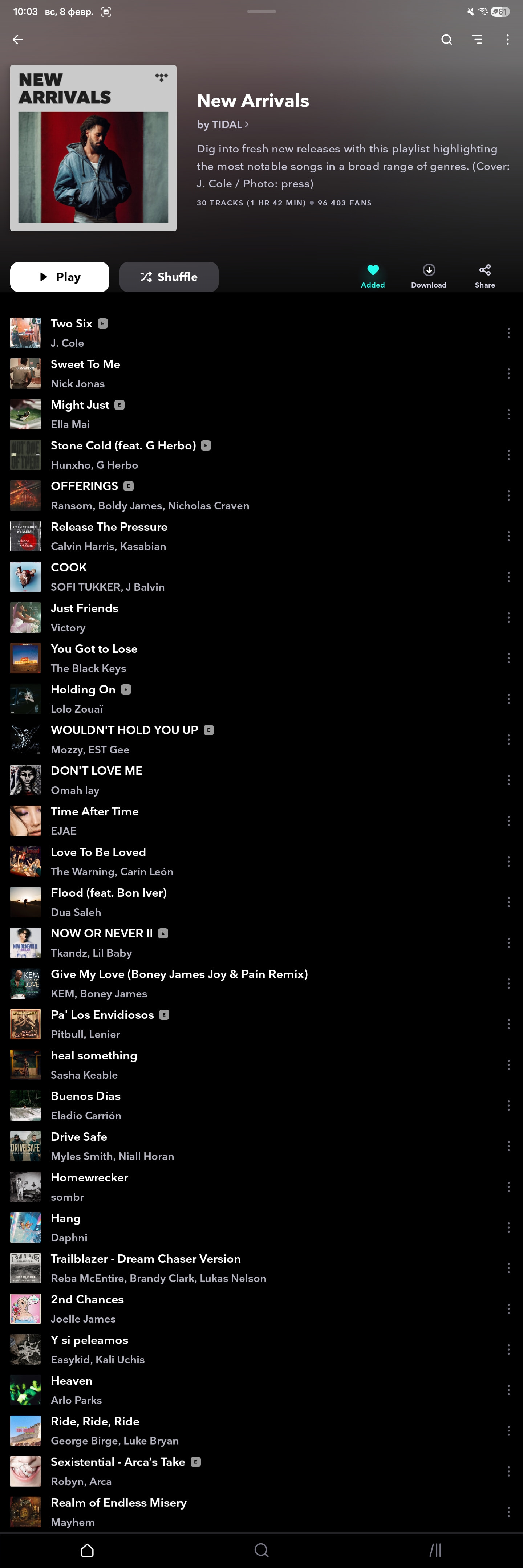Open the My Collection tab
Image resolution: width=523 pixels, height=1568 pixels.
435,1549
